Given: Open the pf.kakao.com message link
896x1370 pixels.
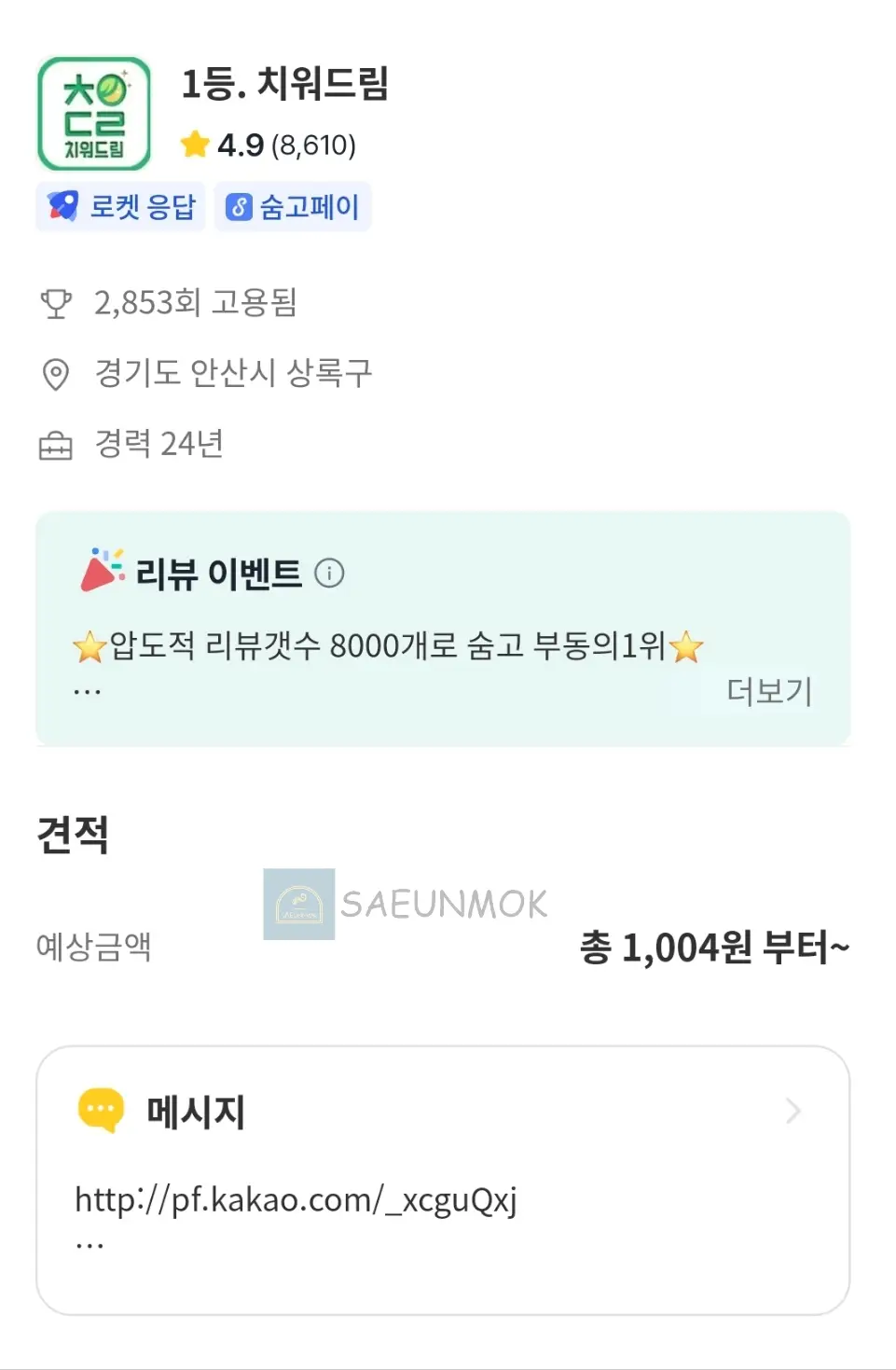Looking at the screenshot, I should point(296,1200).
